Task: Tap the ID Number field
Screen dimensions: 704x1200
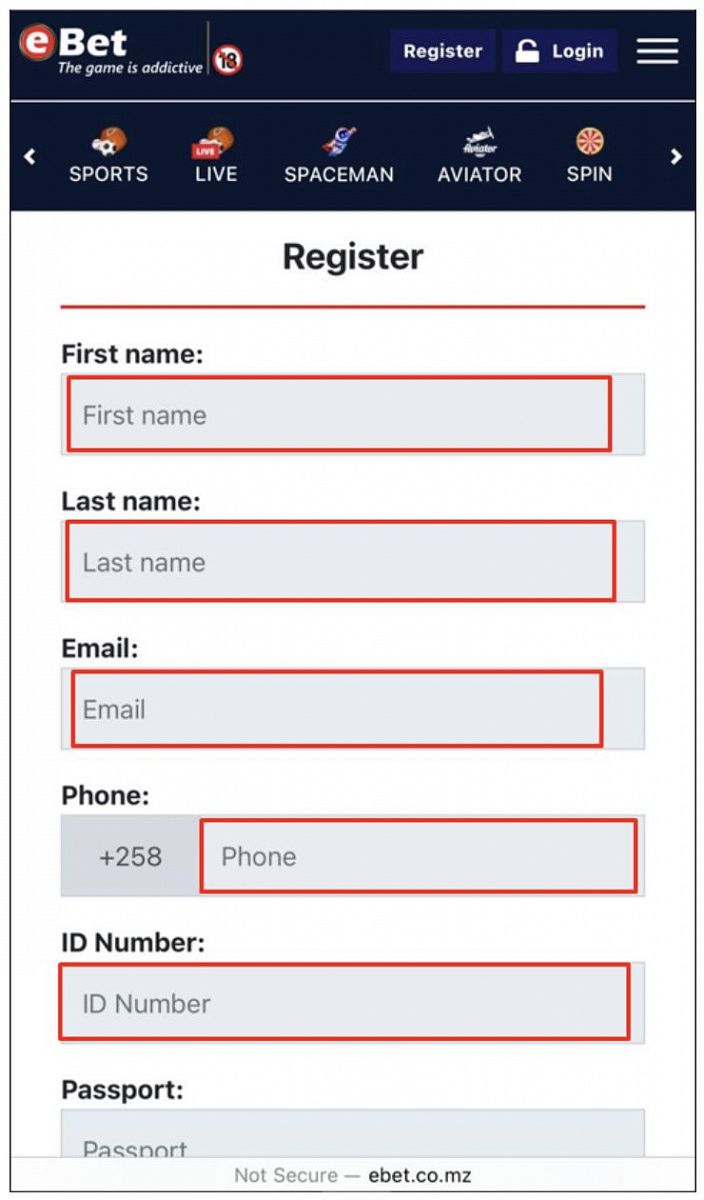Action: [352, 1003]
